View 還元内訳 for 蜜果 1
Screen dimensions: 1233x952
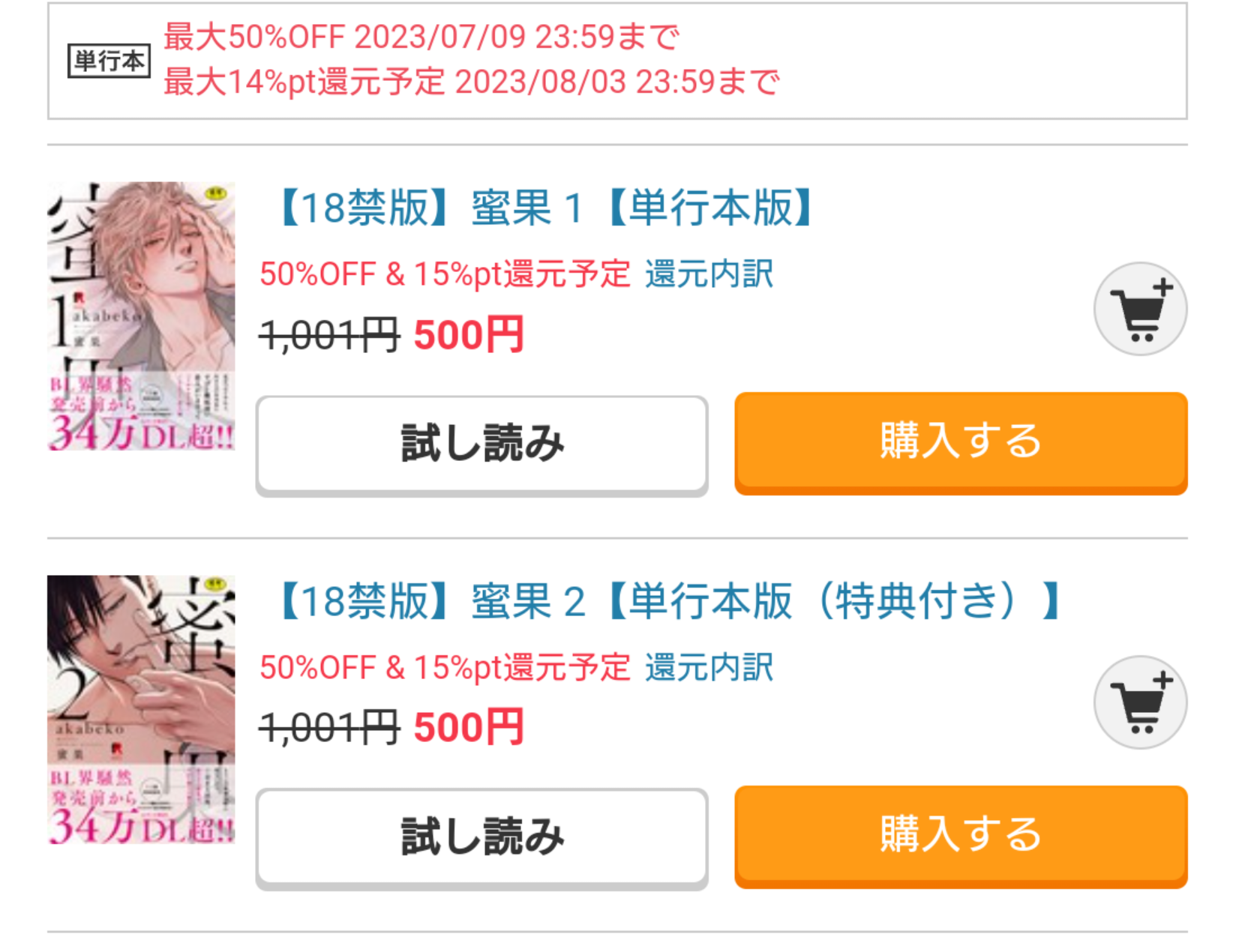[x=709, y=274]
